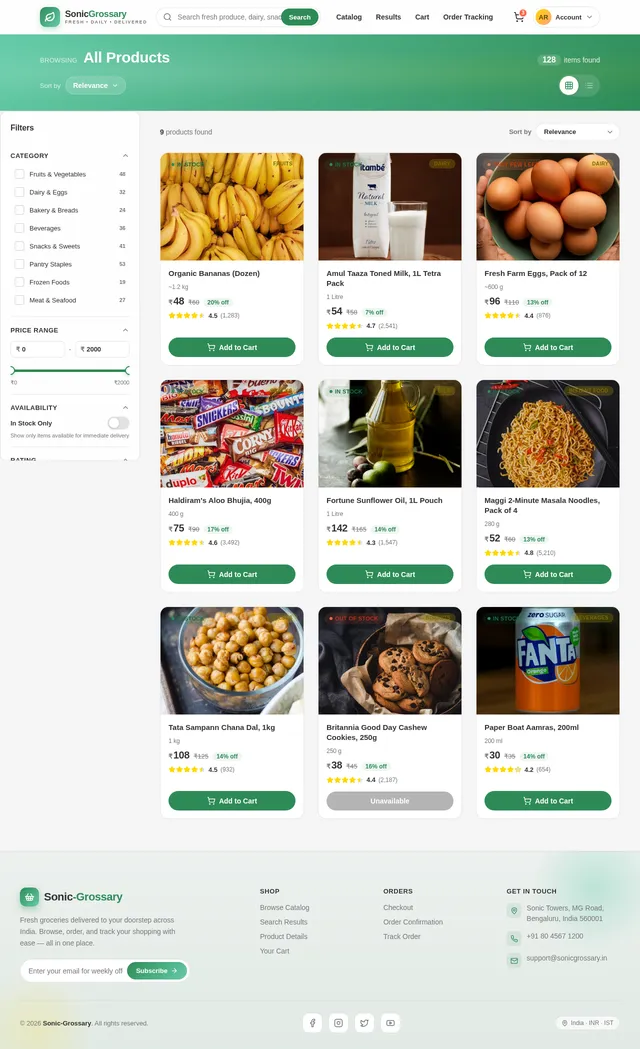Add Paper Boat Aamras to cart
640x1049 pixels.
[x=548, y=801]
